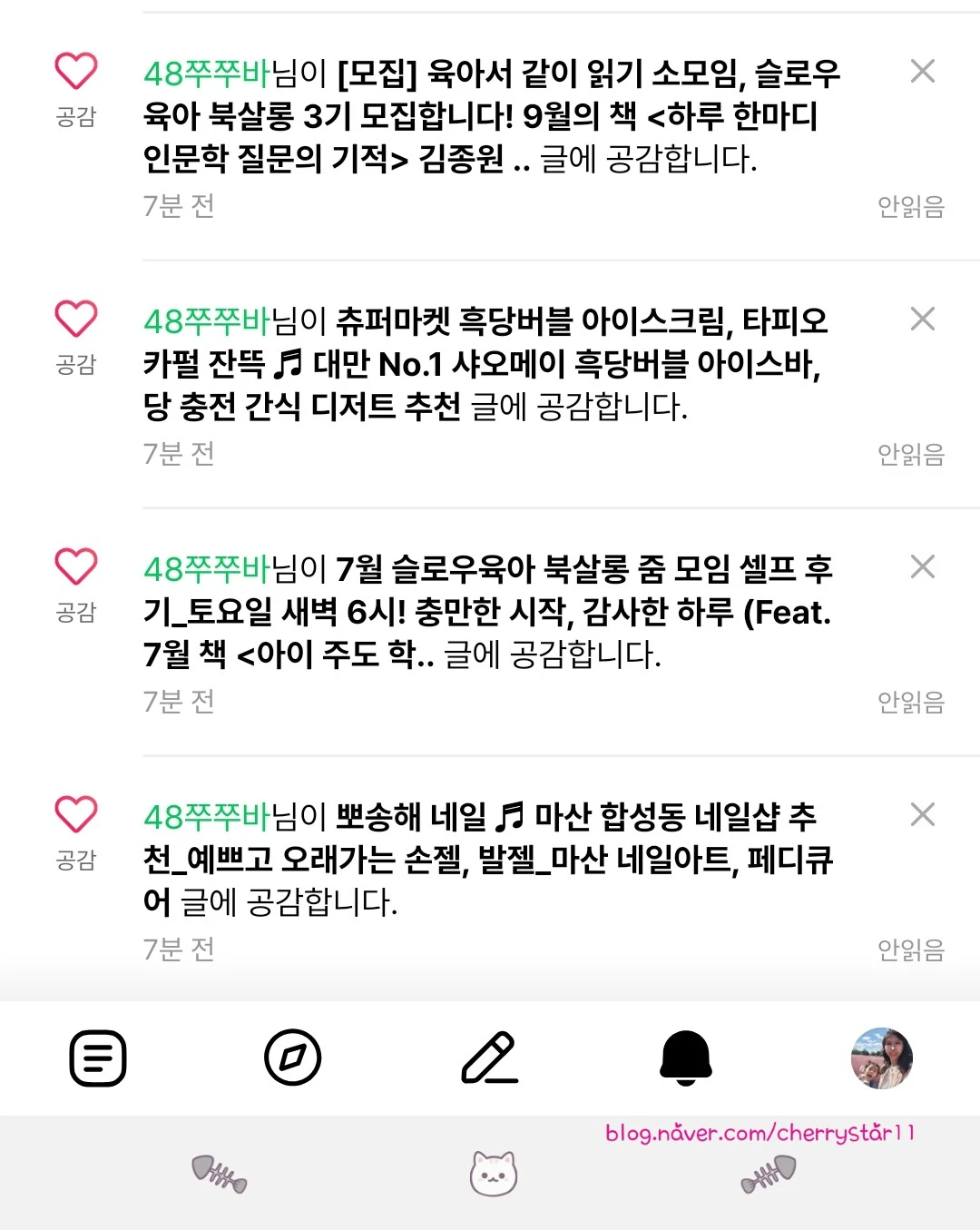The width and height of the screenshot is (980, 1230).
Task: Dismiss the 7월 슬로우육아 북살롱 notification
Action: click(922, 567)
